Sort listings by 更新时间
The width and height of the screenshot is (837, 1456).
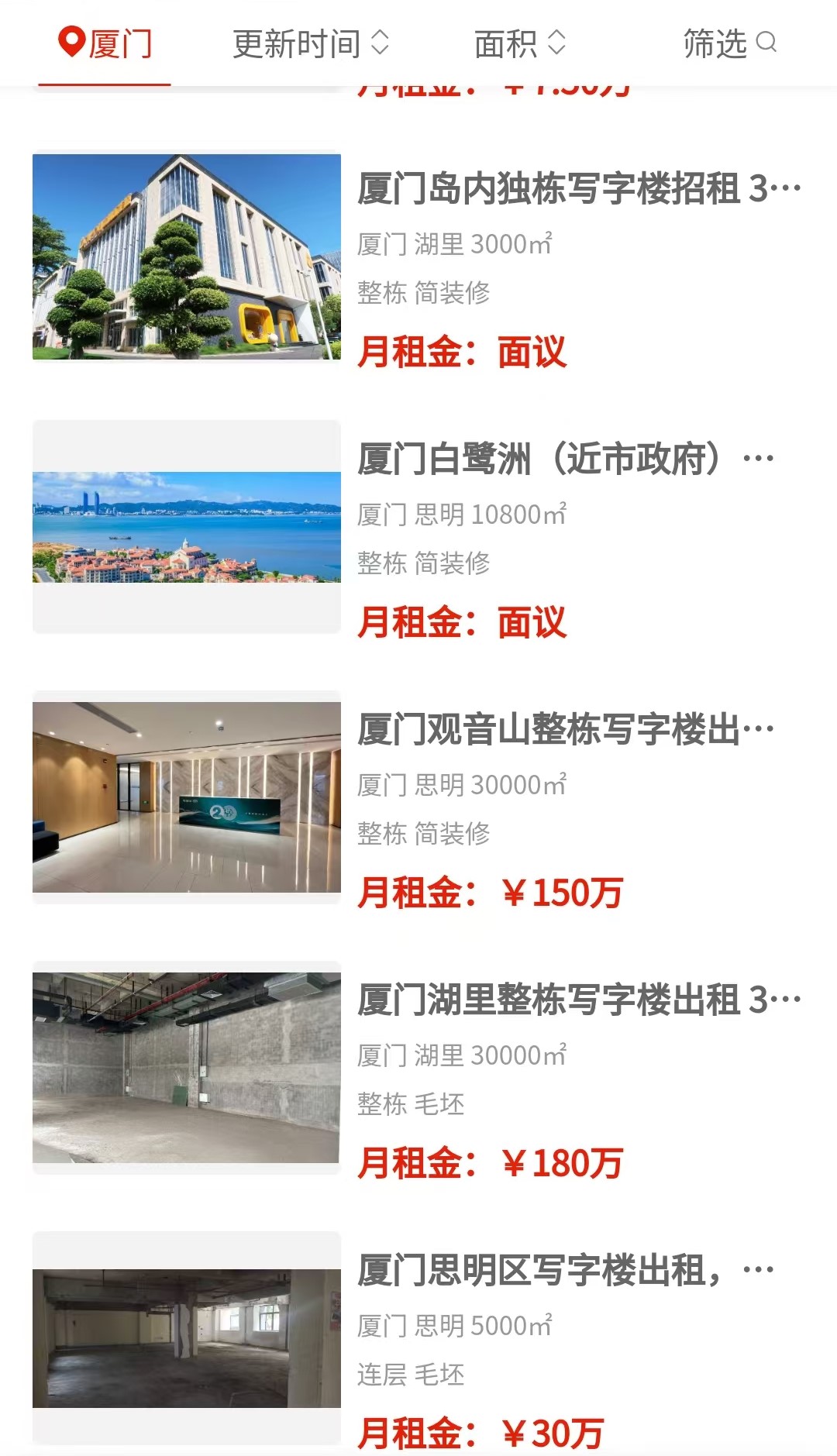[311, 43]
